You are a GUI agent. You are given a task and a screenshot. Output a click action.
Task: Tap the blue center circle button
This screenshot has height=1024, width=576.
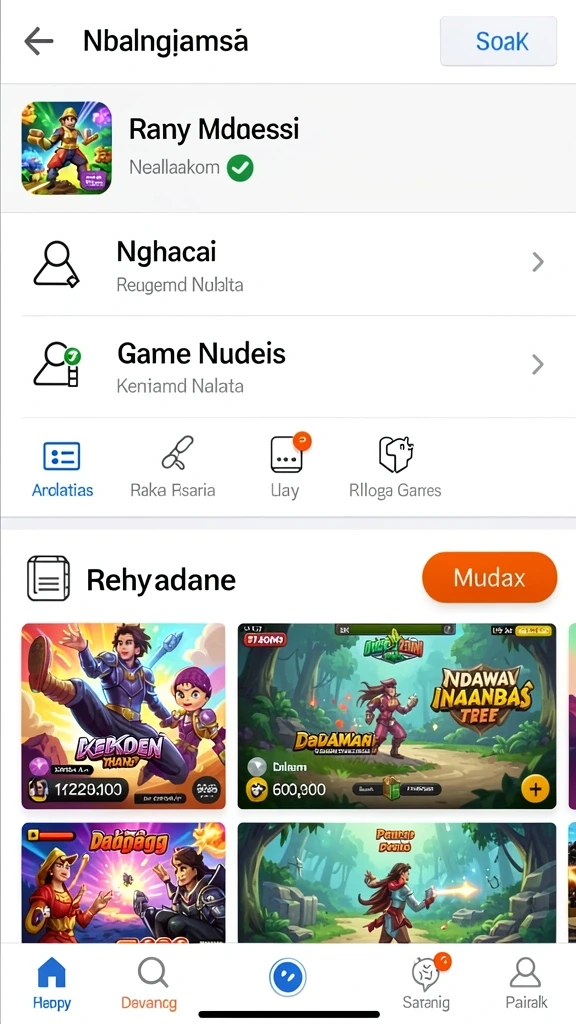pyautogui.click(x=288, y=979)
